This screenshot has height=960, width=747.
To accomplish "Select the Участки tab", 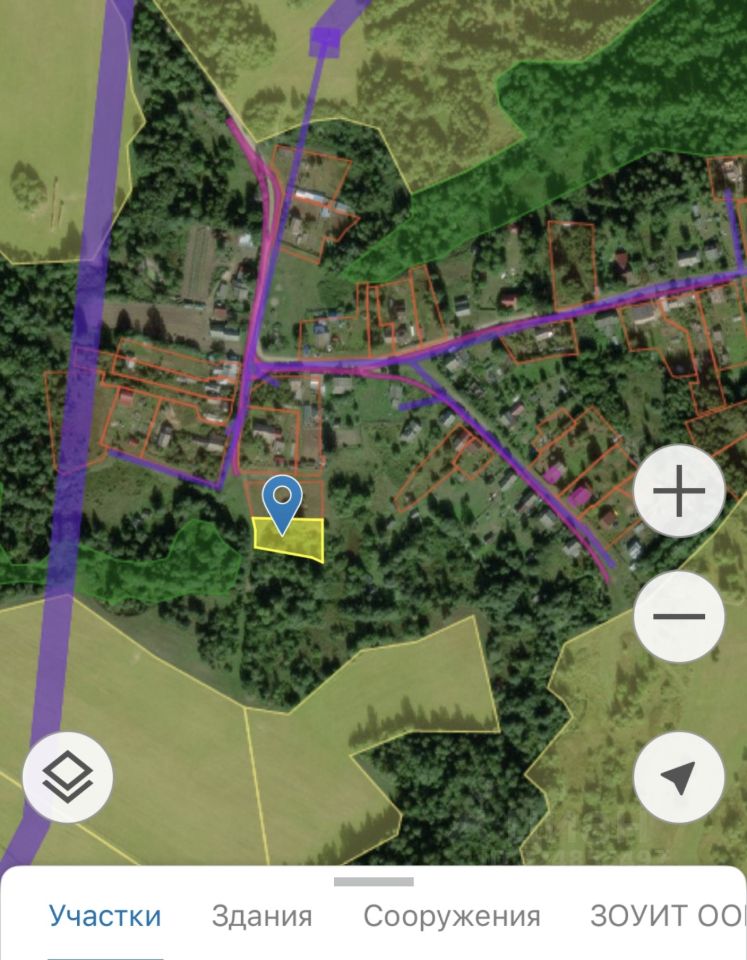I will pyautogui.click(x=105, y=916).
